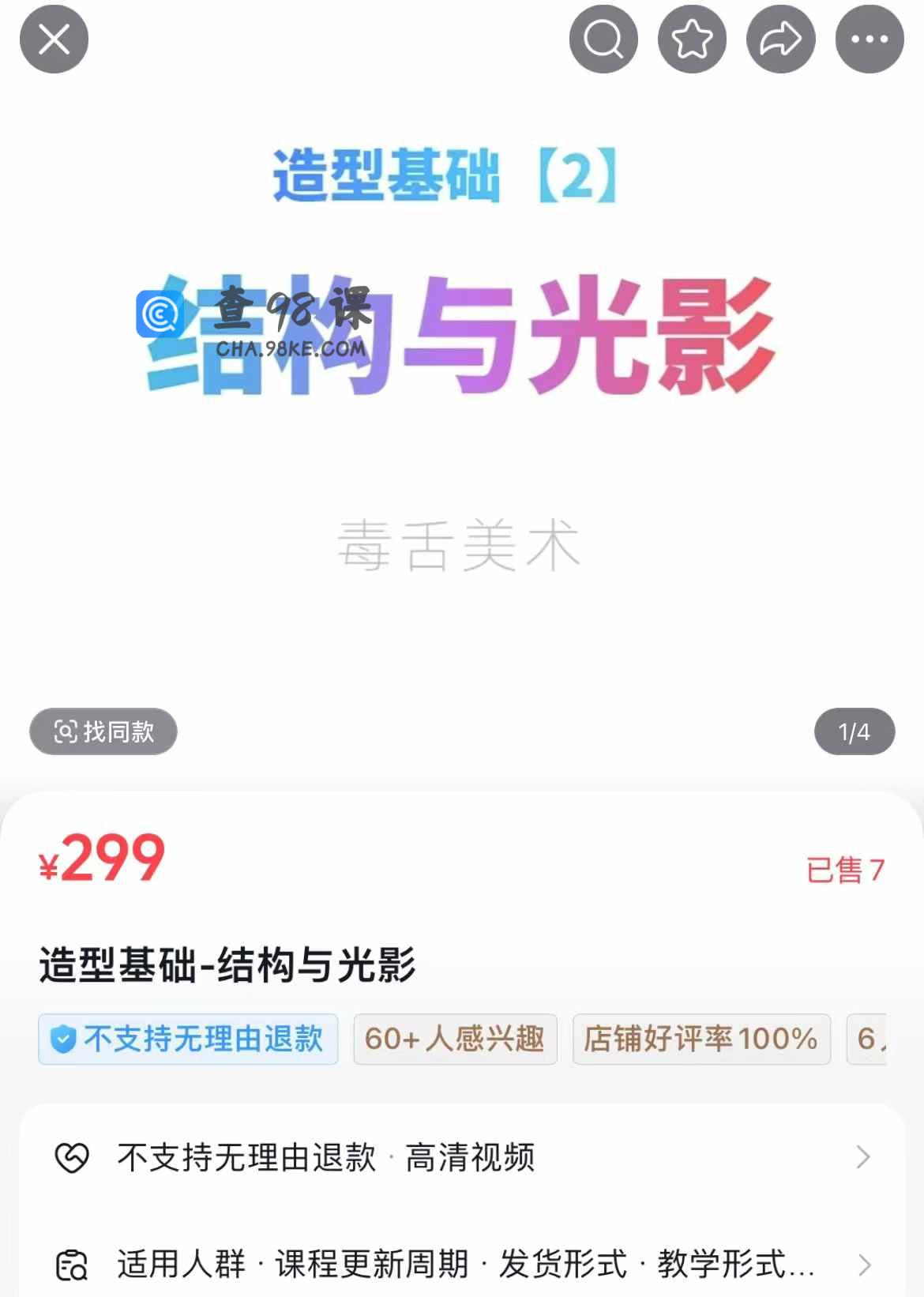This screenshot has height=1297, width=924.
Task: Open the 不支持无理由退款 · 高清视频 row
Action: click(x=462, y=1157)
